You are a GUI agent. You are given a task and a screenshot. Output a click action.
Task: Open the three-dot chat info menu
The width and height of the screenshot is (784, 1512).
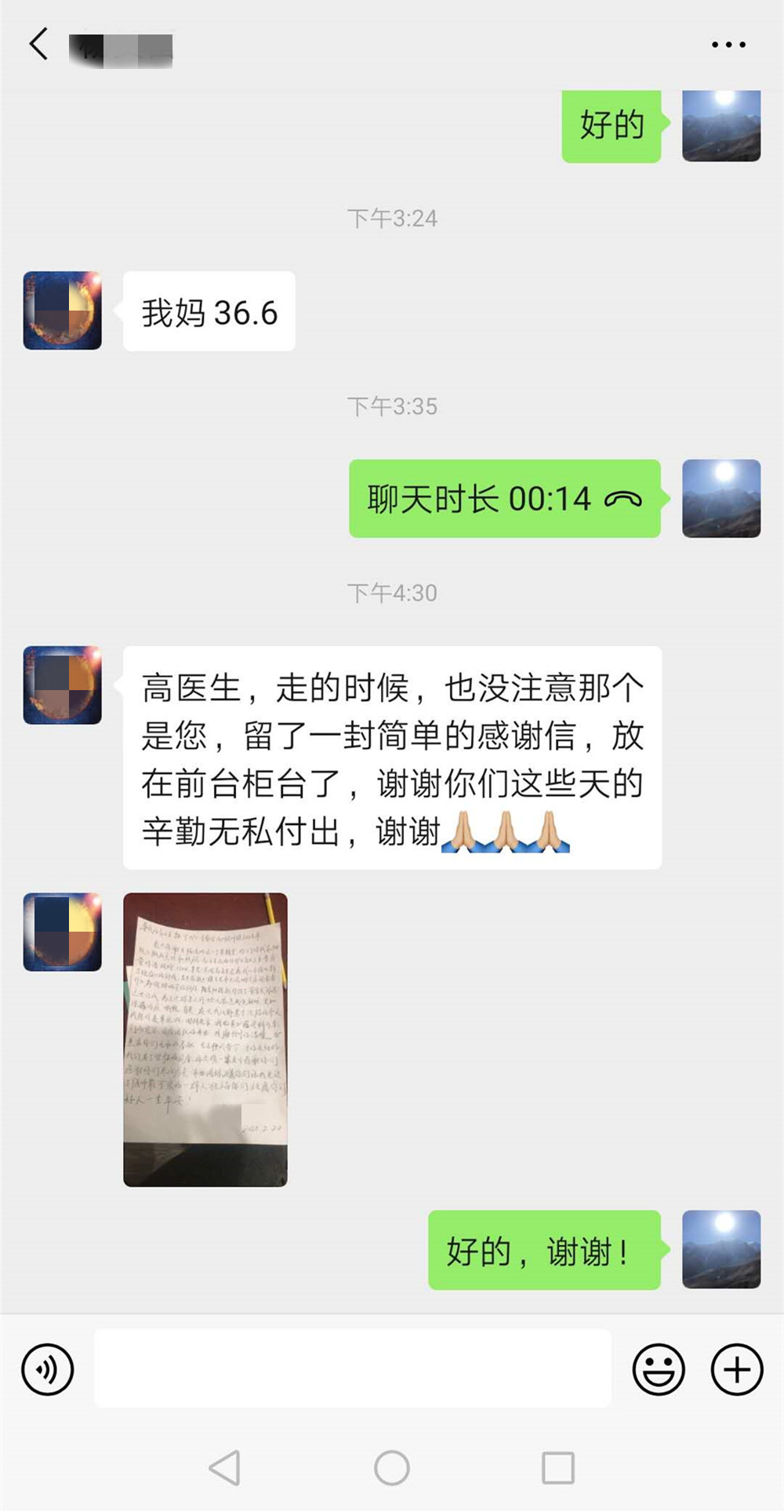(728, 45)
